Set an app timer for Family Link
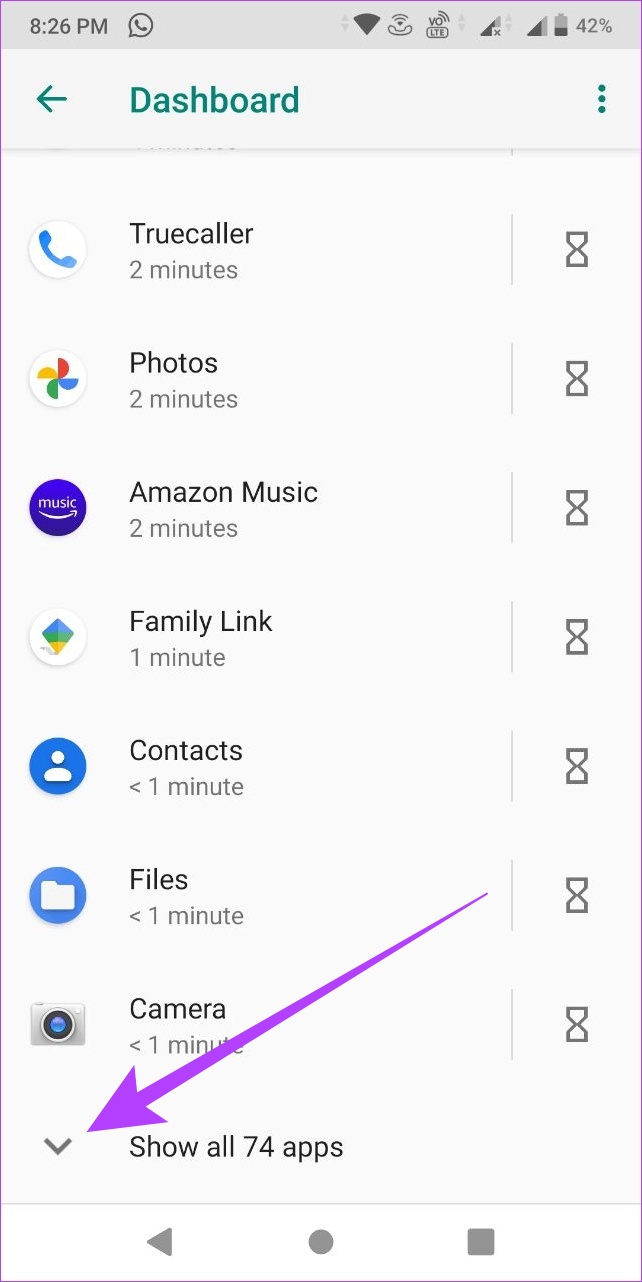The image size is (642, 1282). click(x=577, y=637)
